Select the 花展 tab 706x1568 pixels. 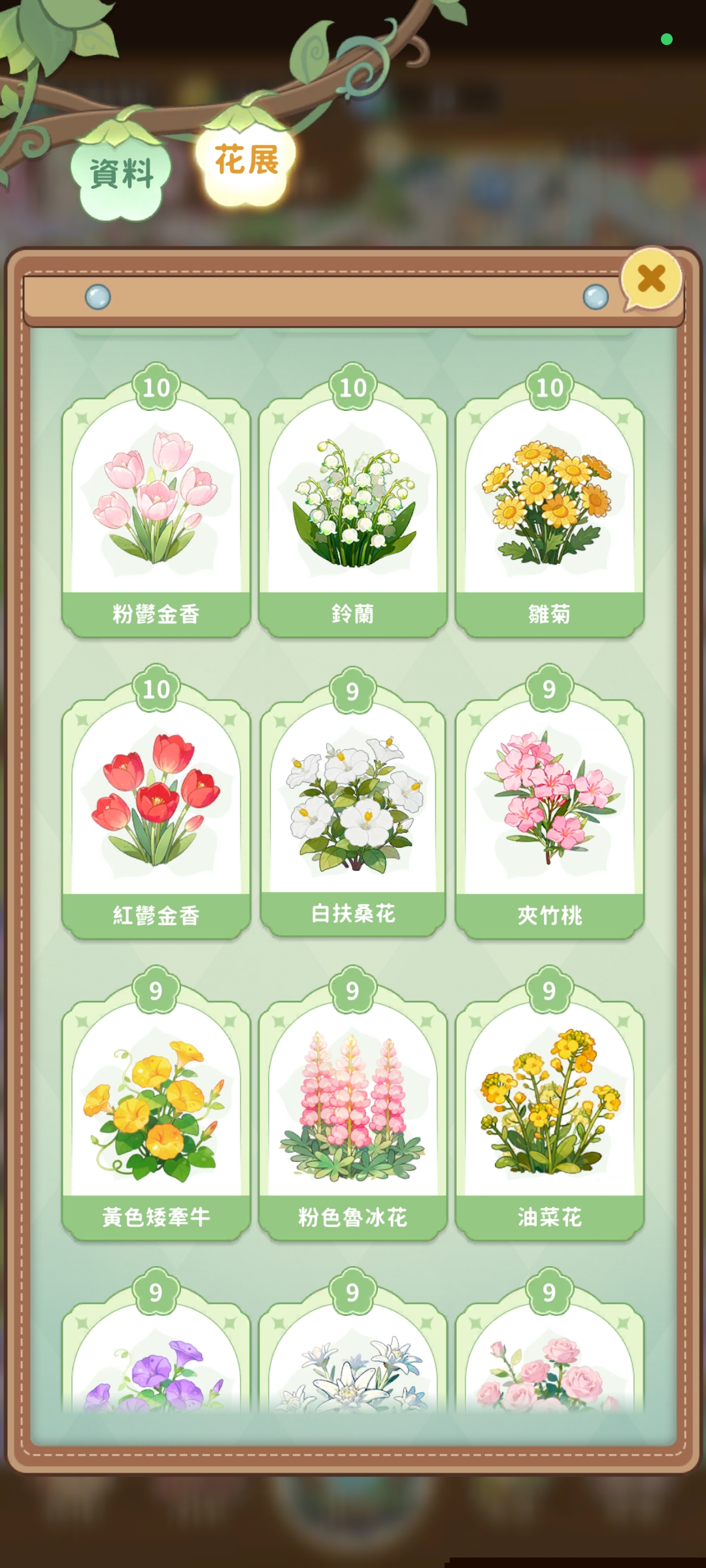[246, 161]
